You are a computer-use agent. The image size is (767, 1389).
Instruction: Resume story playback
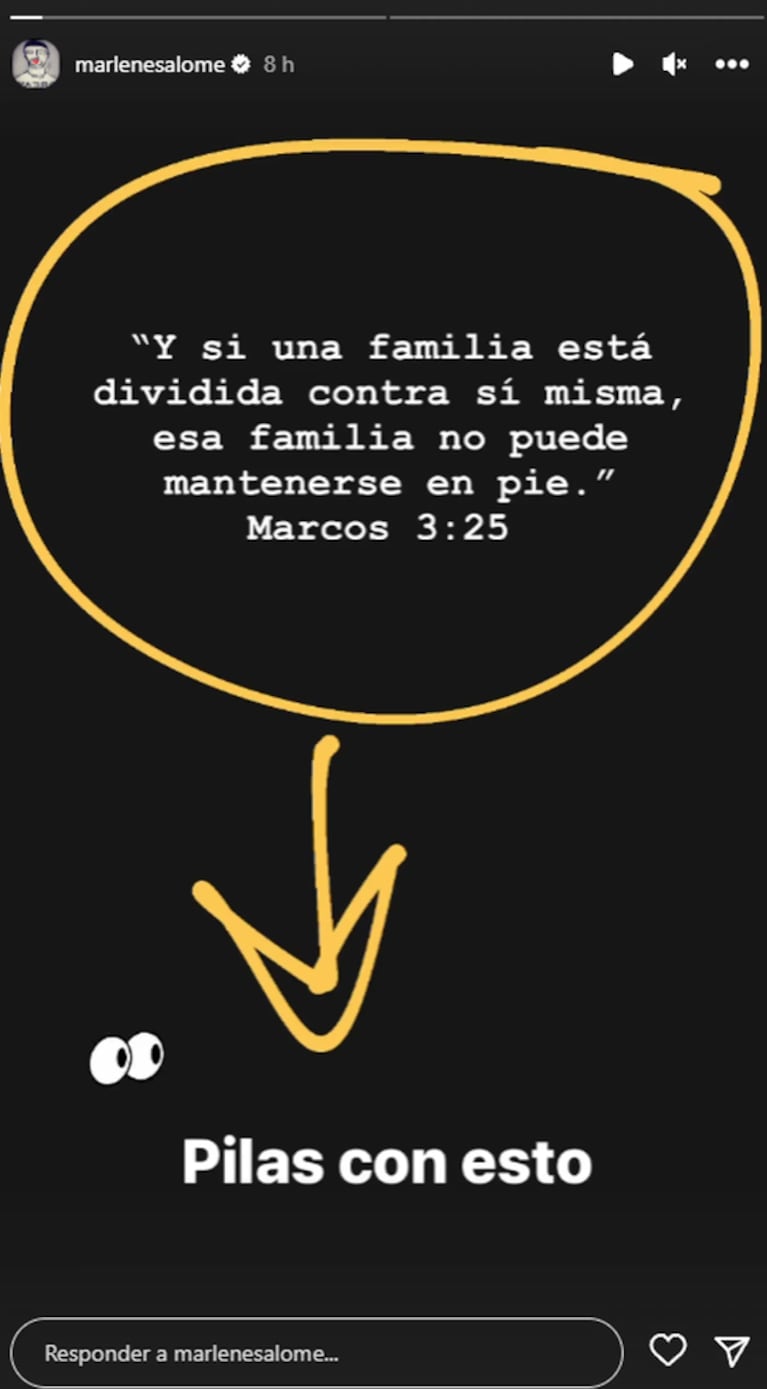[x=622, y=64]
